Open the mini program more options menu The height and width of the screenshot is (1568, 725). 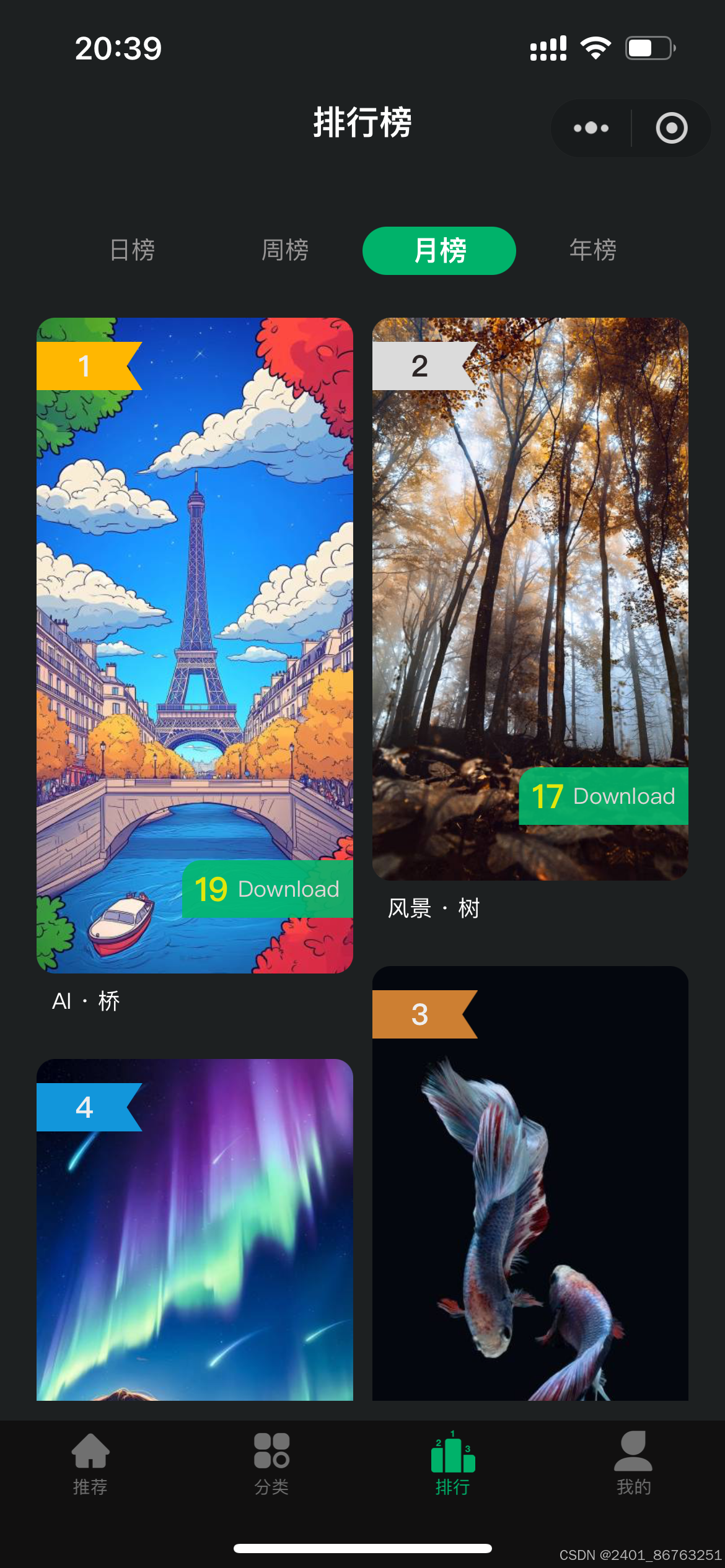591,128
